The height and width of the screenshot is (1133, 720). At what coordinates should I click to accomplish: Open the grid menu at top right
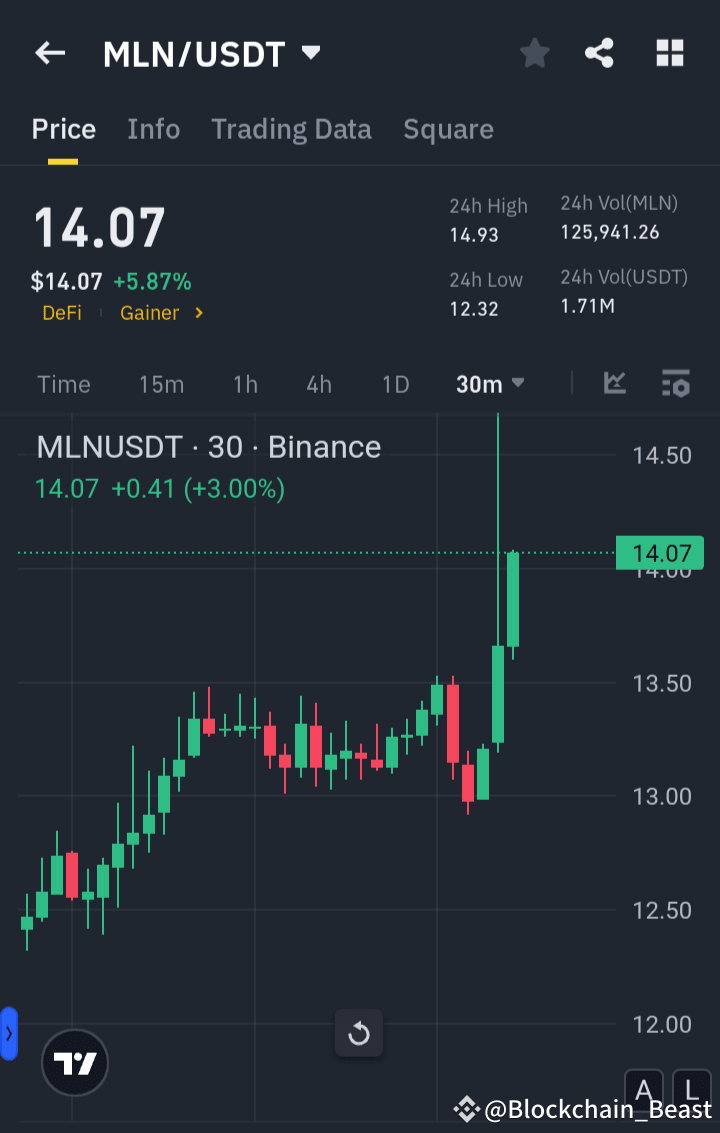(x=669, y=53)
